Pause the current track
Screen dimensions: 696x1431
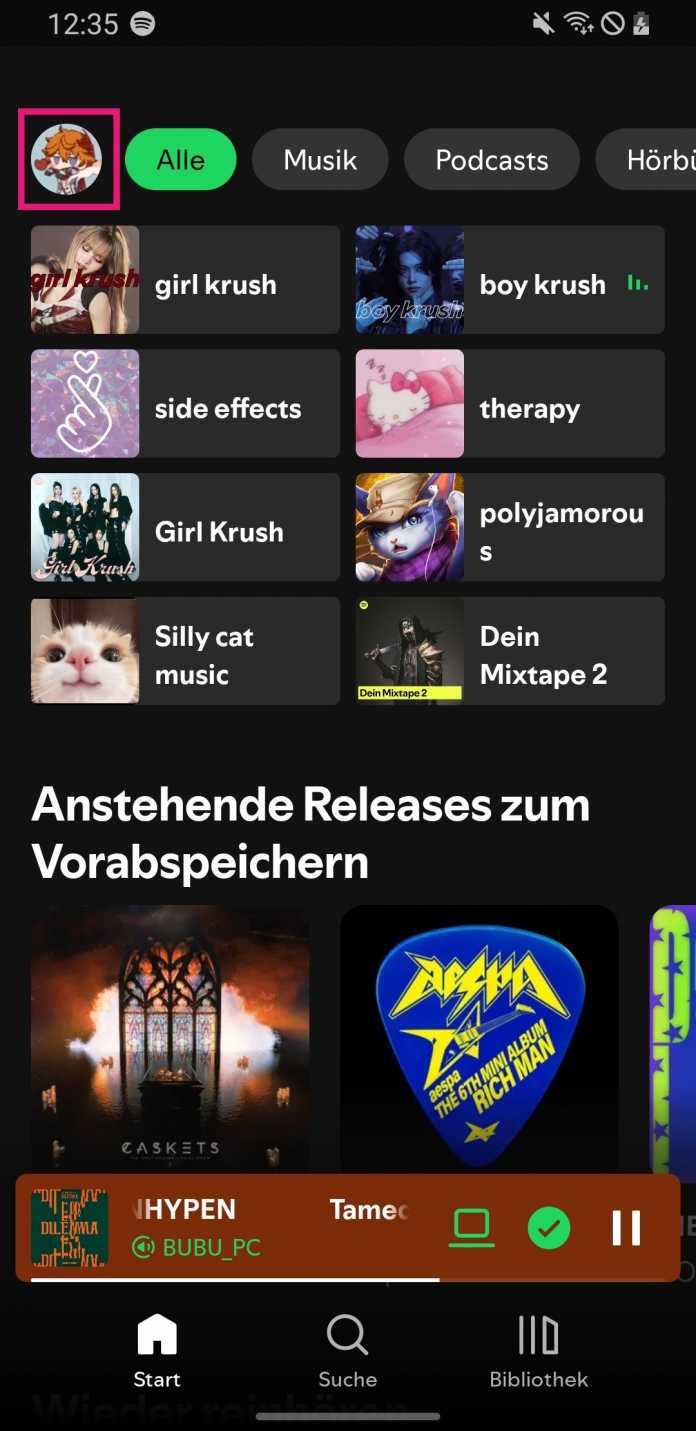626,1228
